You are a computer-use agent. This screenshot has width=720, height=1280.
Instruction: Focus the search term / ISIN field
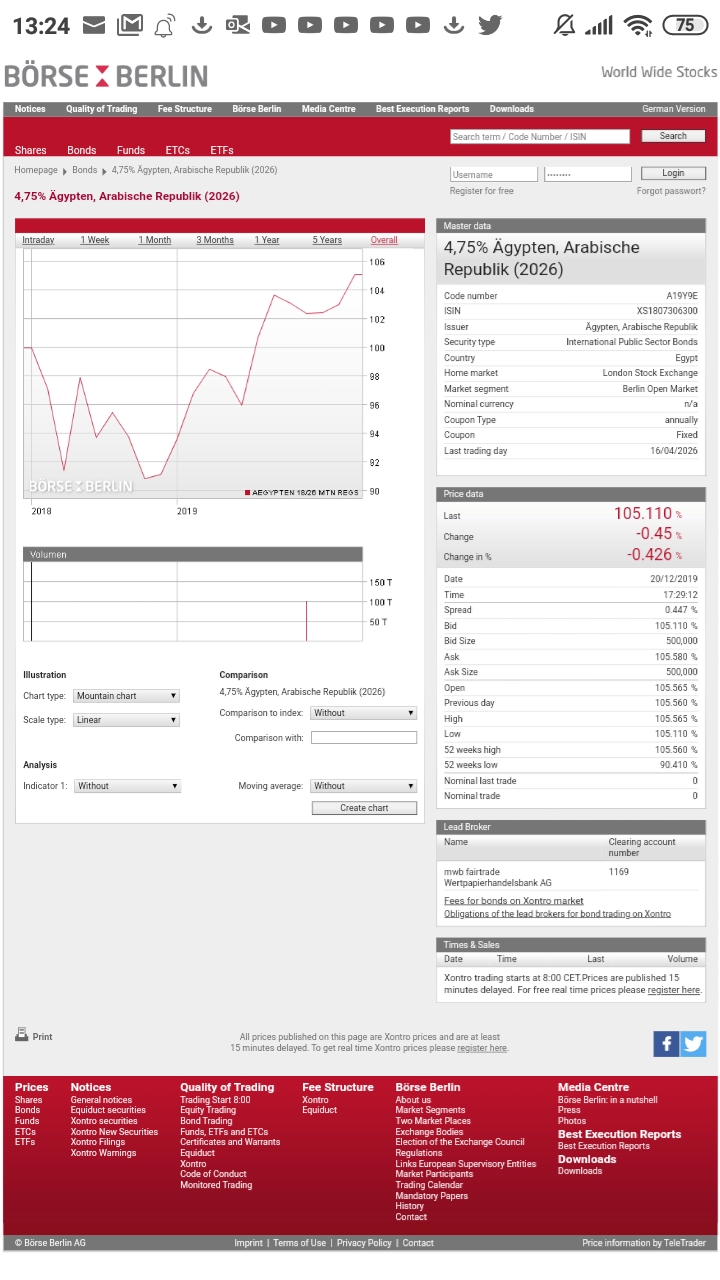pyautogui.click(x=540, y=136)
